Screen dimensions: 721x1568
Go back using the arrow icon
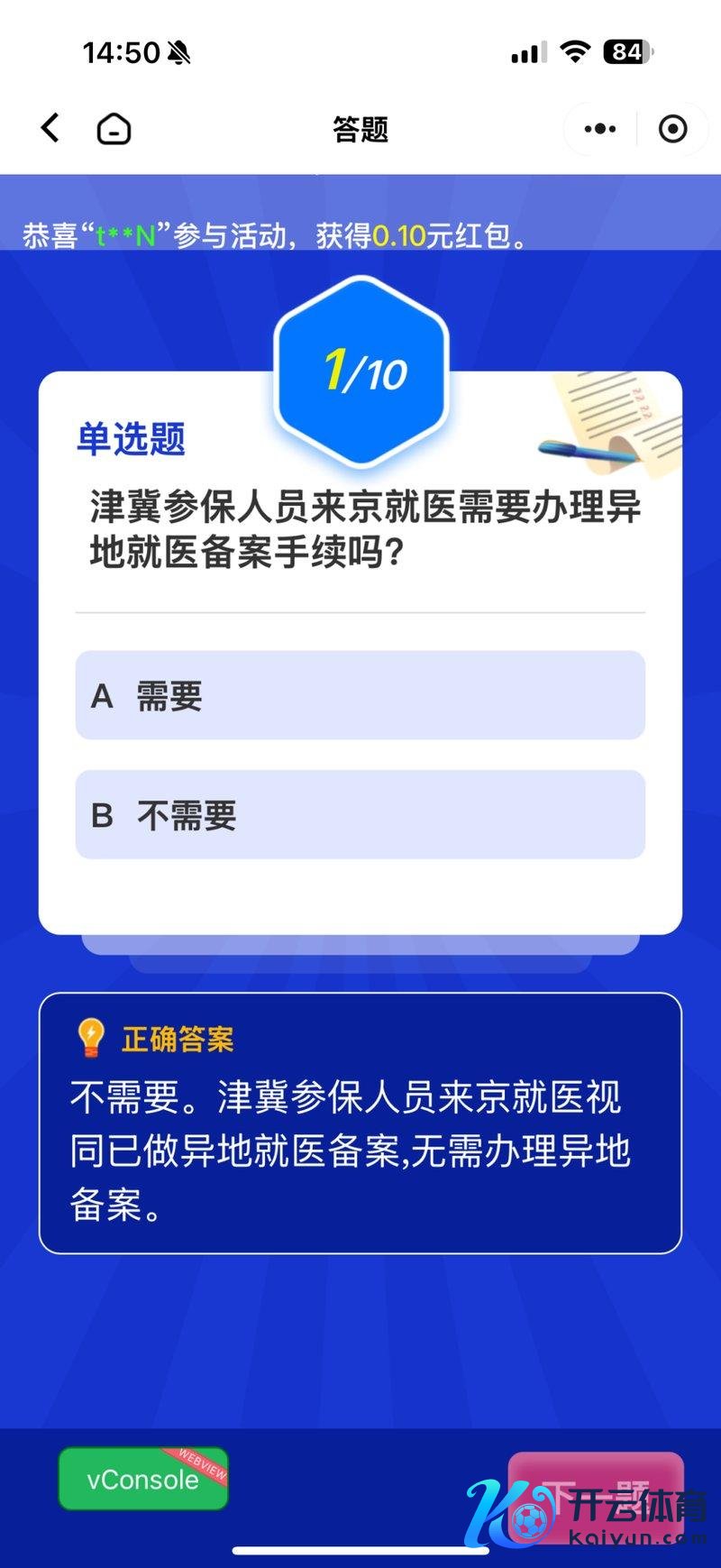coord(50,129)
